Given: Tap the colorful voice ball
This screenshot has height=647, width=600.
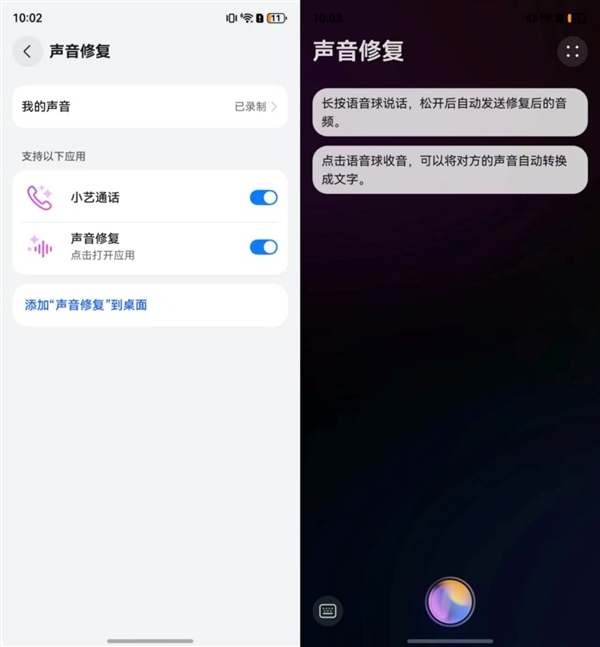Looking at the screenshot, I should pos(450,602).
